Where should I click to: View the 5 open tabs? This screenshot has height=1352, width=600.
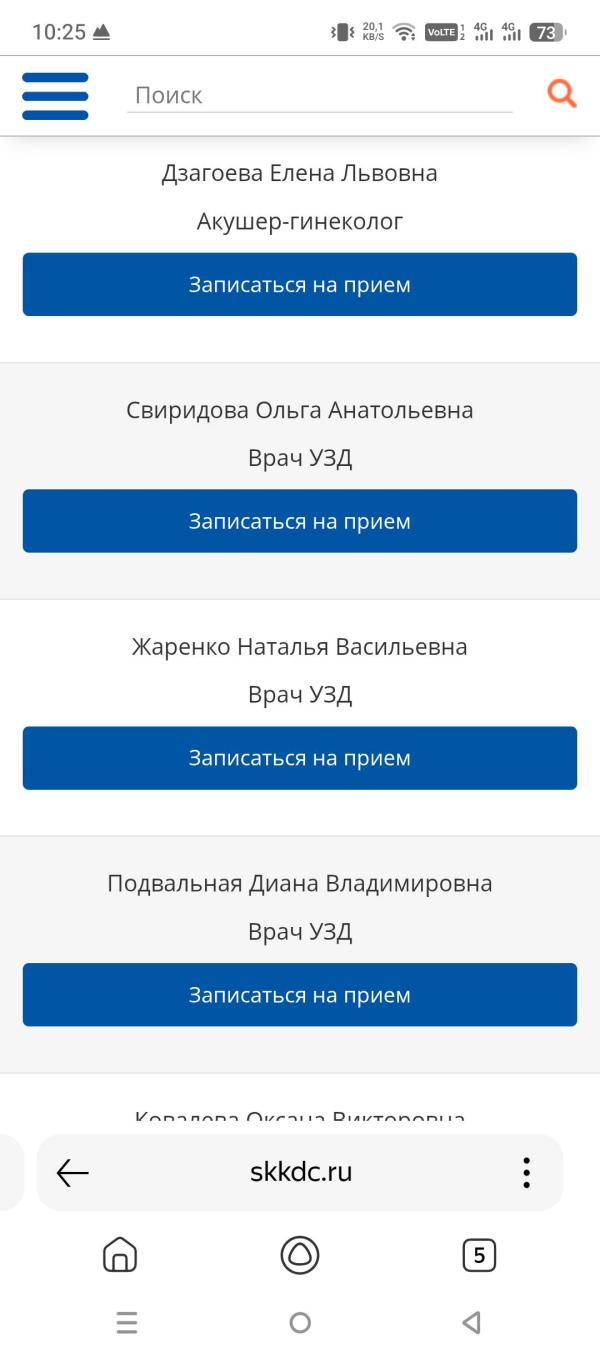pos(479,1254)
